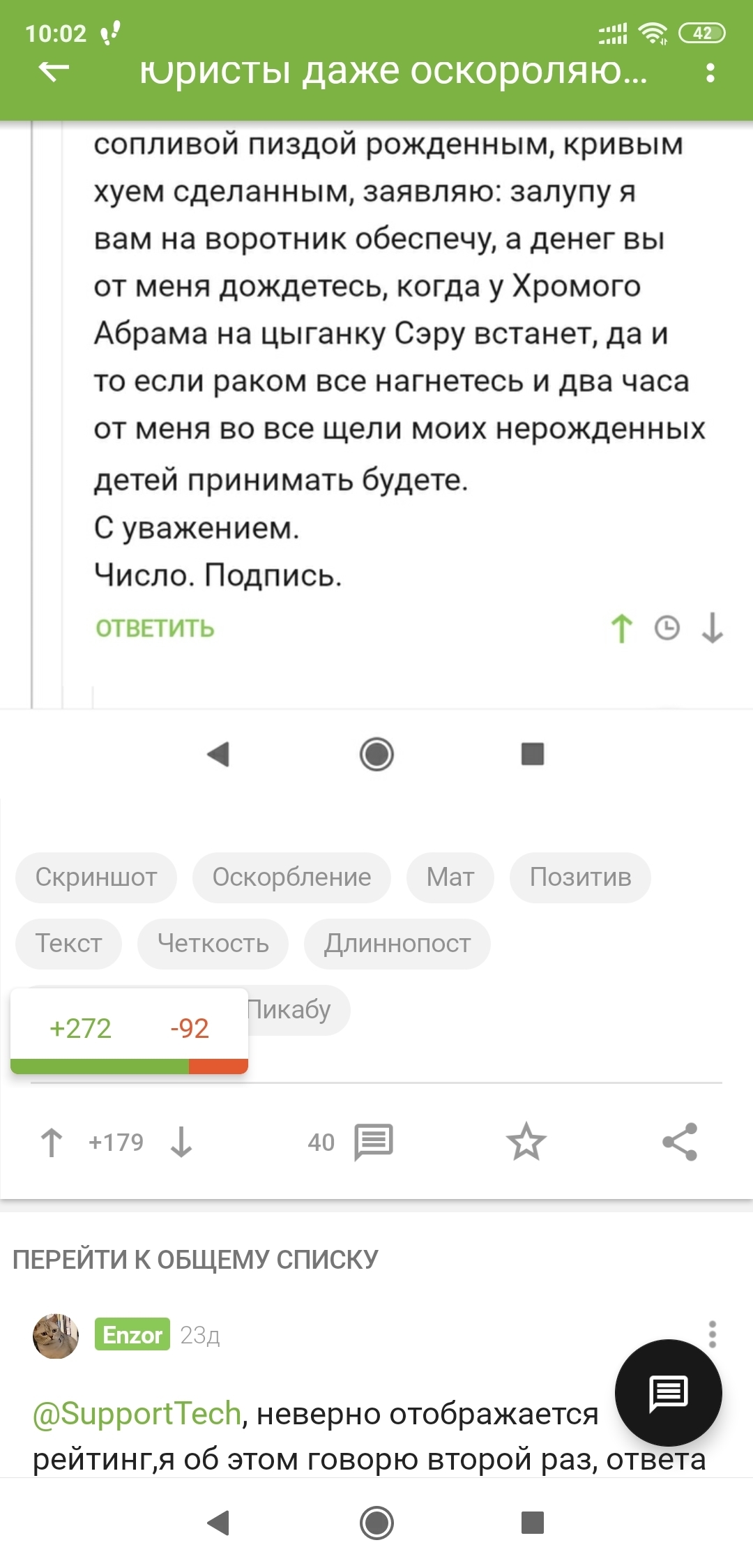
Task: Upvote the post rated +179
Action: pyautogui.click(x=52, y=1143)
